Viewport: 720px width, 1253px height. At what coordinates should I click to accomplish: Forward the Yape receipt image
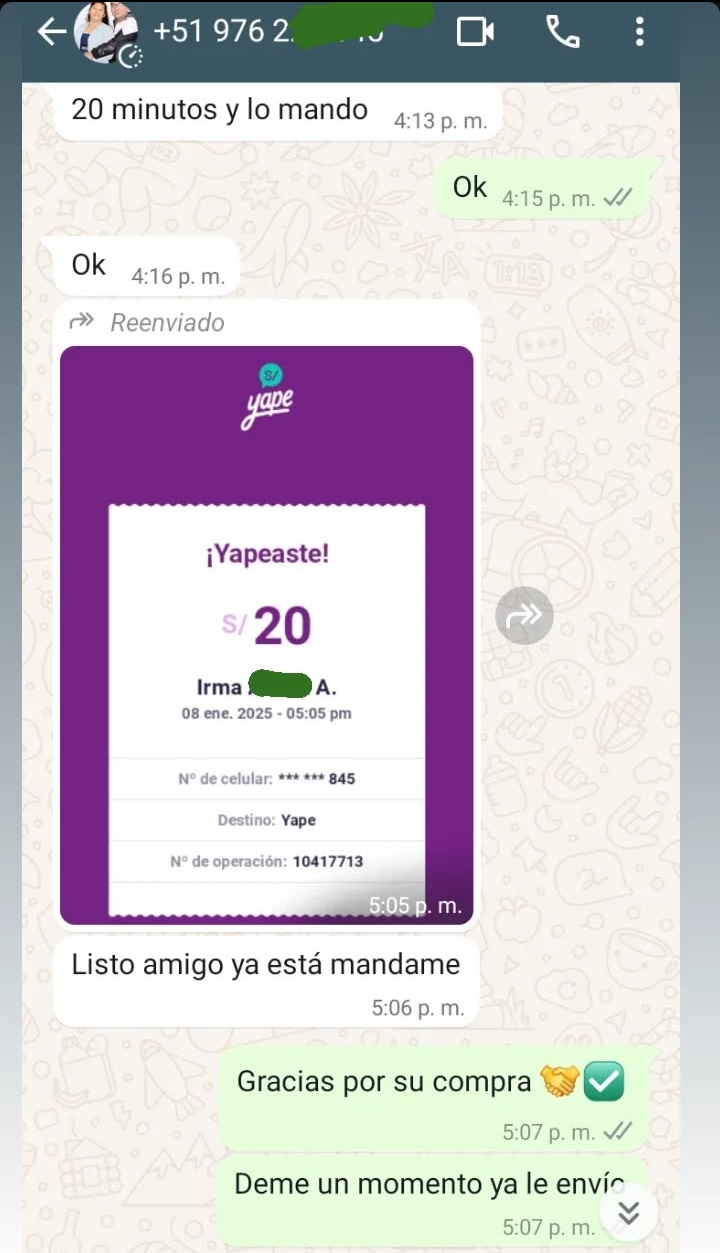[524, 616]
